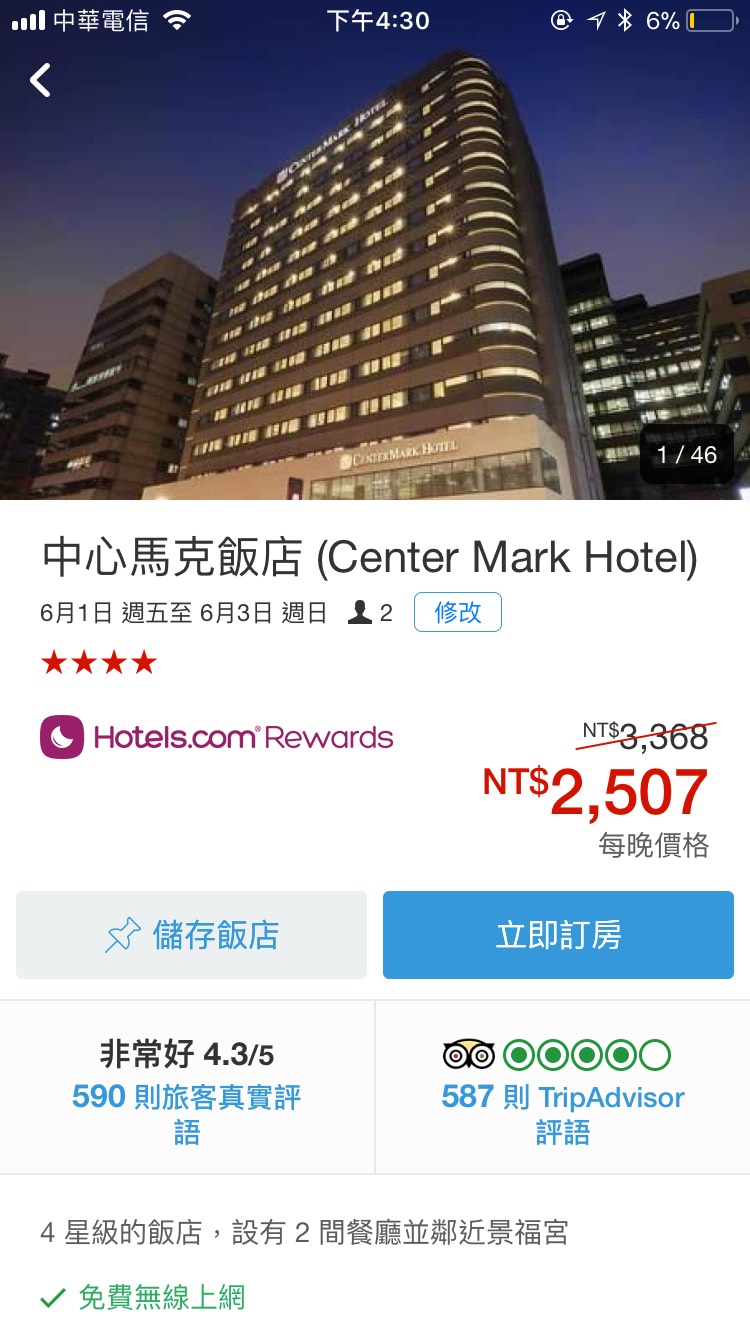Screen dimensions: 750x1334
Task: Book now with 立即訂房
Action: point(558,935)
